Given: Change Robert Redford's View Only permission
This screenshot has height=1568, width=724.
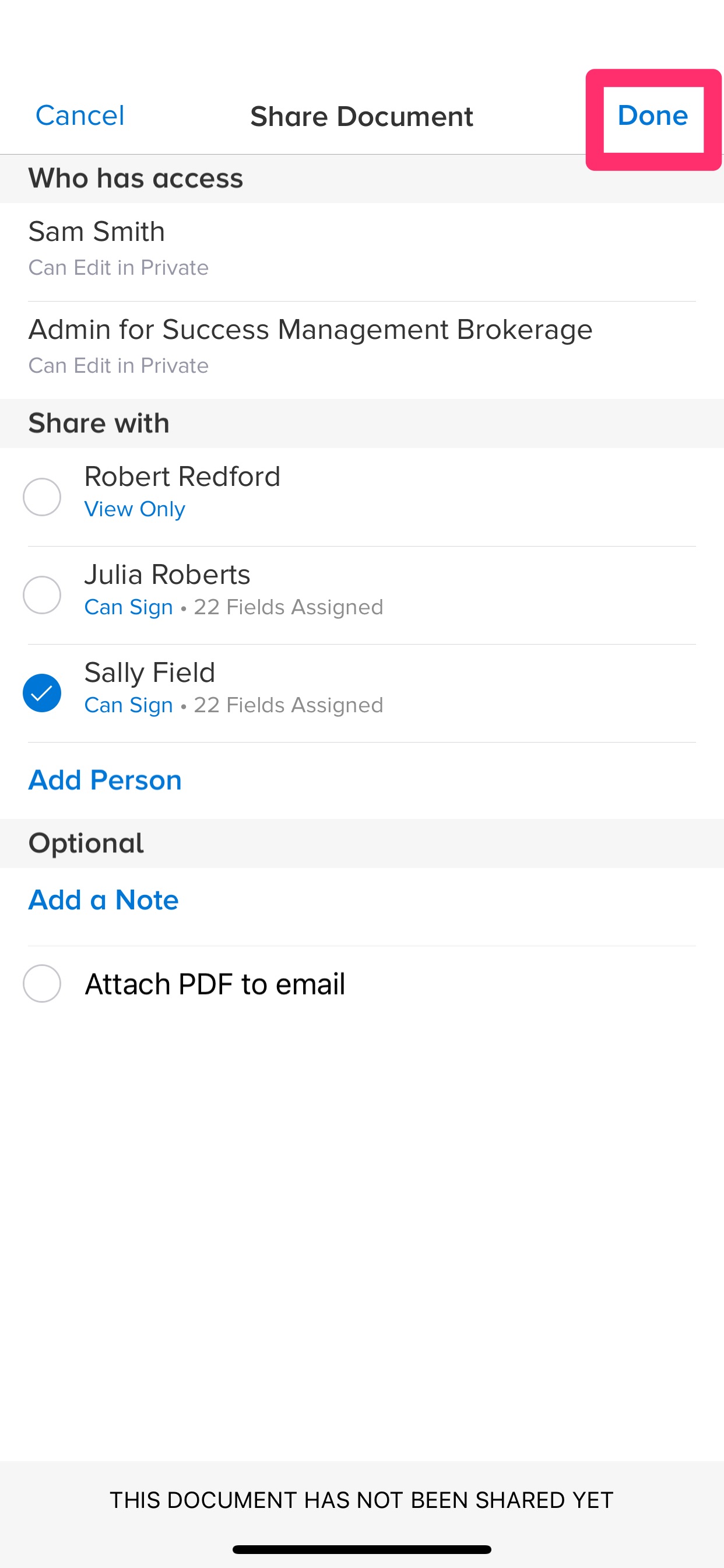Looking at the screenshot, I should [x=134, y=509].
